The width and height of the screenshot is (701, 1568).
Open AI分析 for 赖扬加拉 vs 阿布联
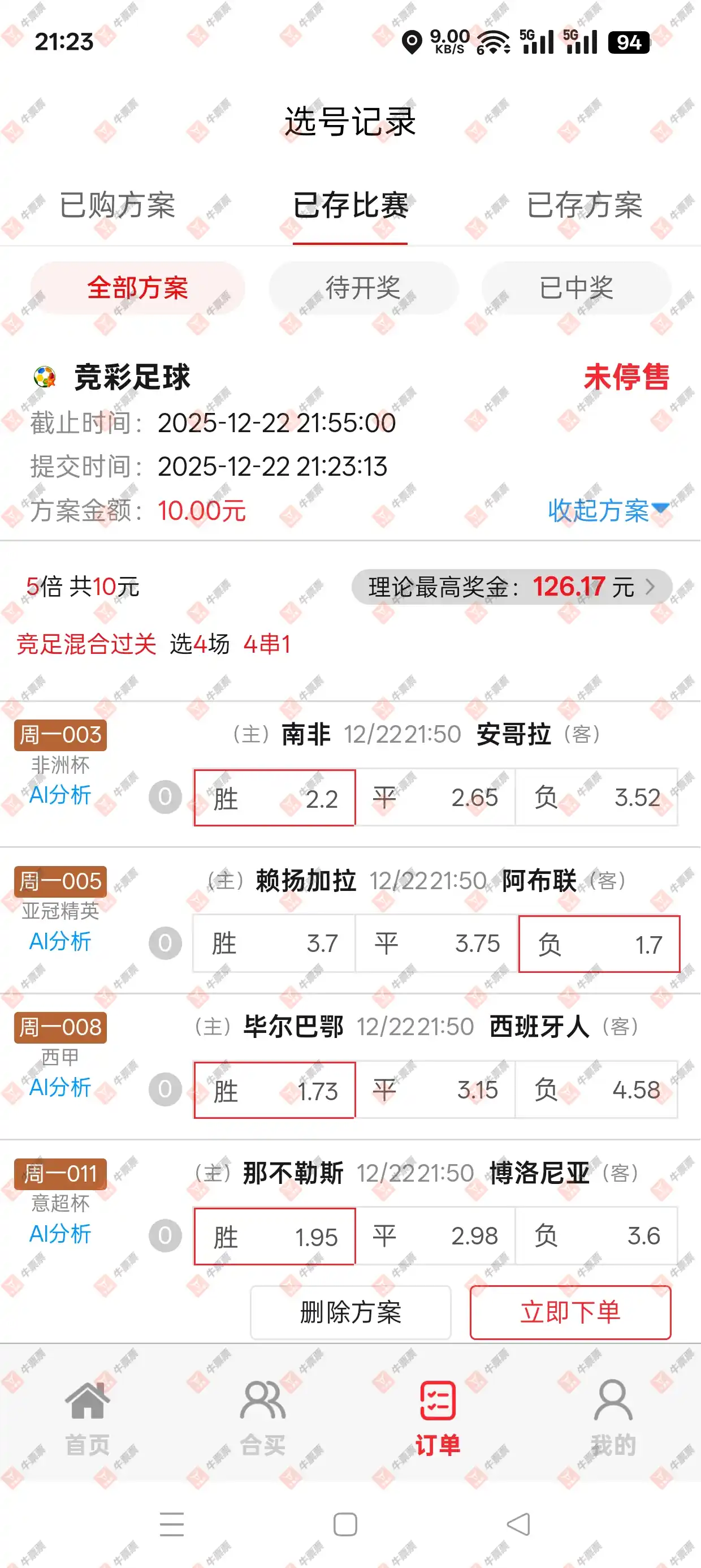(60, 942)
